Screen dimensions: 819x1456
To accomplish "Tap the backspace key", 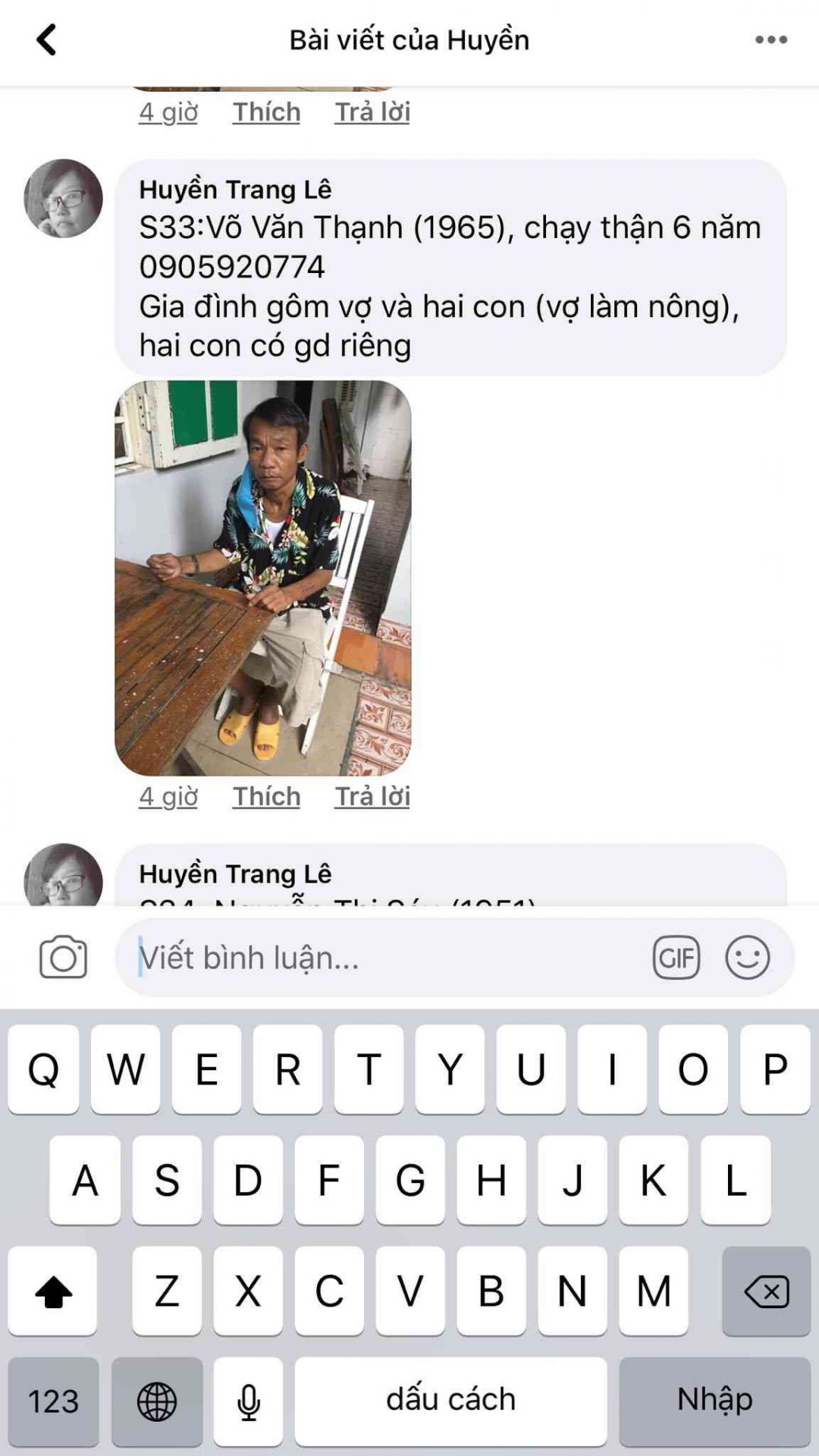I will click(x=766, y=1291).
